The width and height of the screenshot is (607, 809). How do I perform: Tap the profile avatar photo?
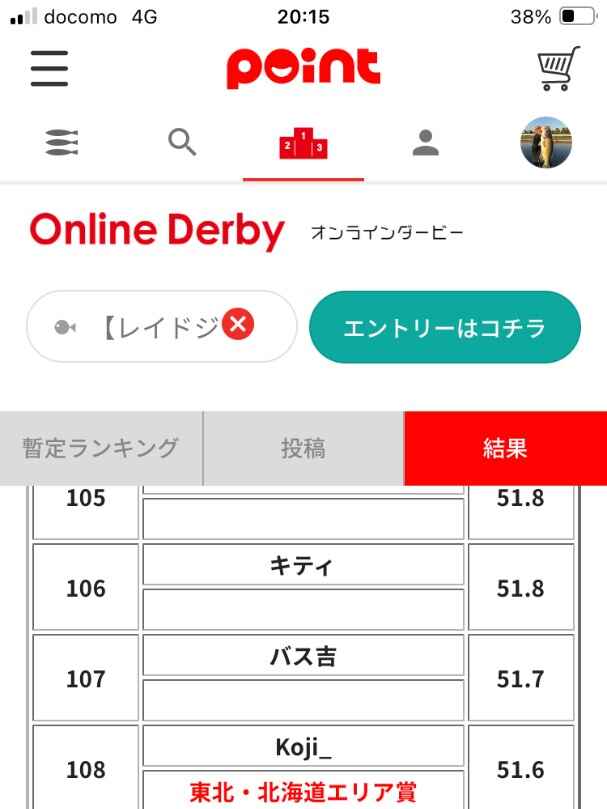coord(546,143)
